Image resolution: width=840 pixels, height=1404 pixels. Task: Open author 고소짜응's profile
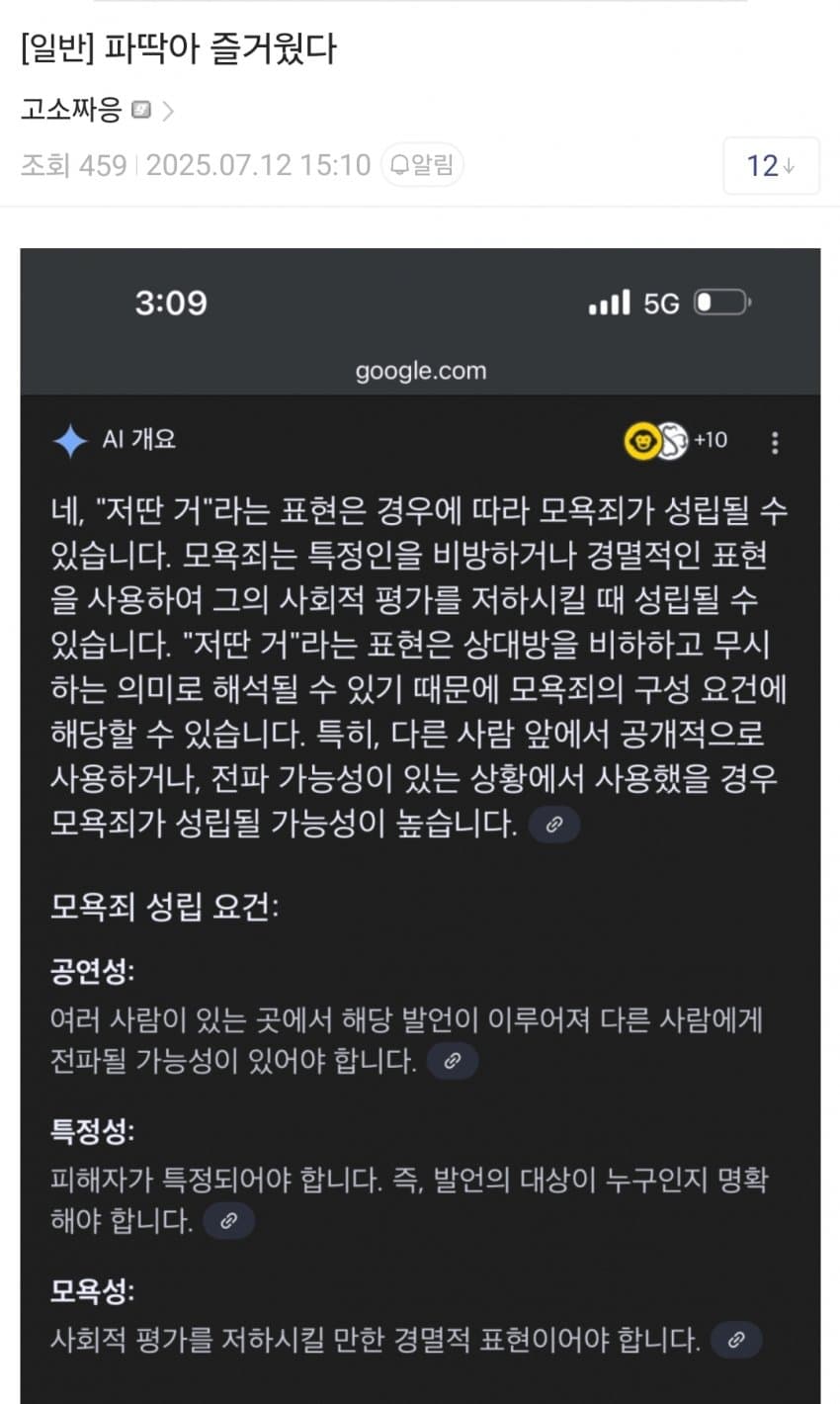pos(96,110)
